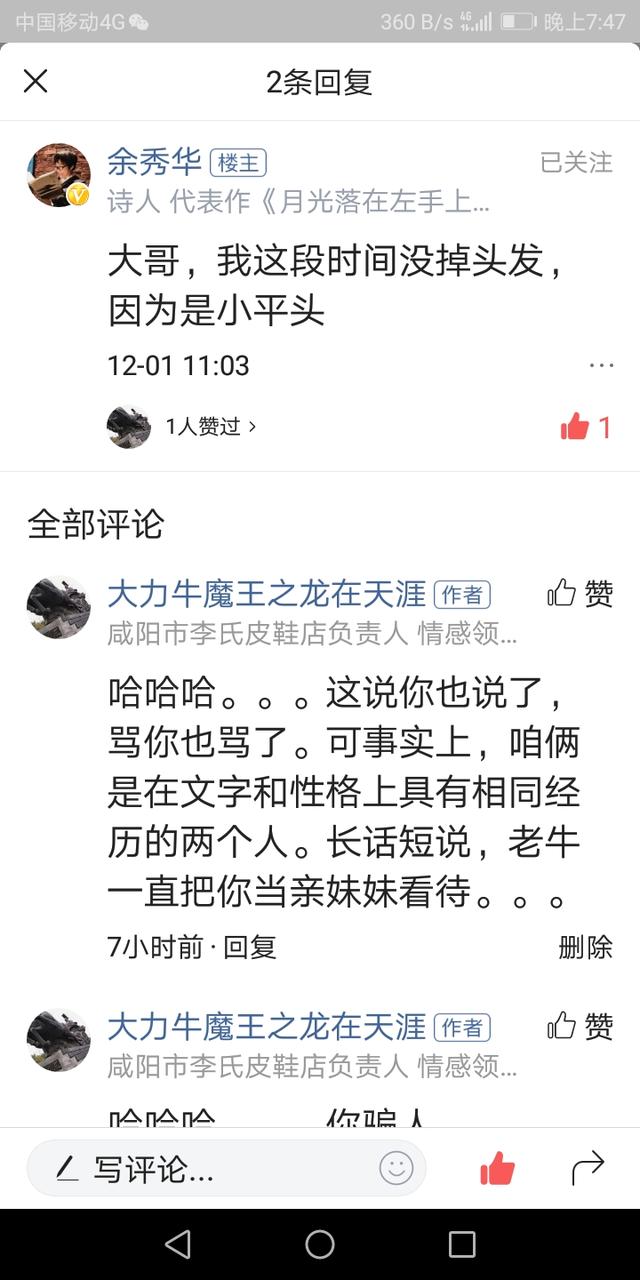Go back with the system back button
The width and height of the screenshot is (640, 1280).
click(x=178, y=1244)
